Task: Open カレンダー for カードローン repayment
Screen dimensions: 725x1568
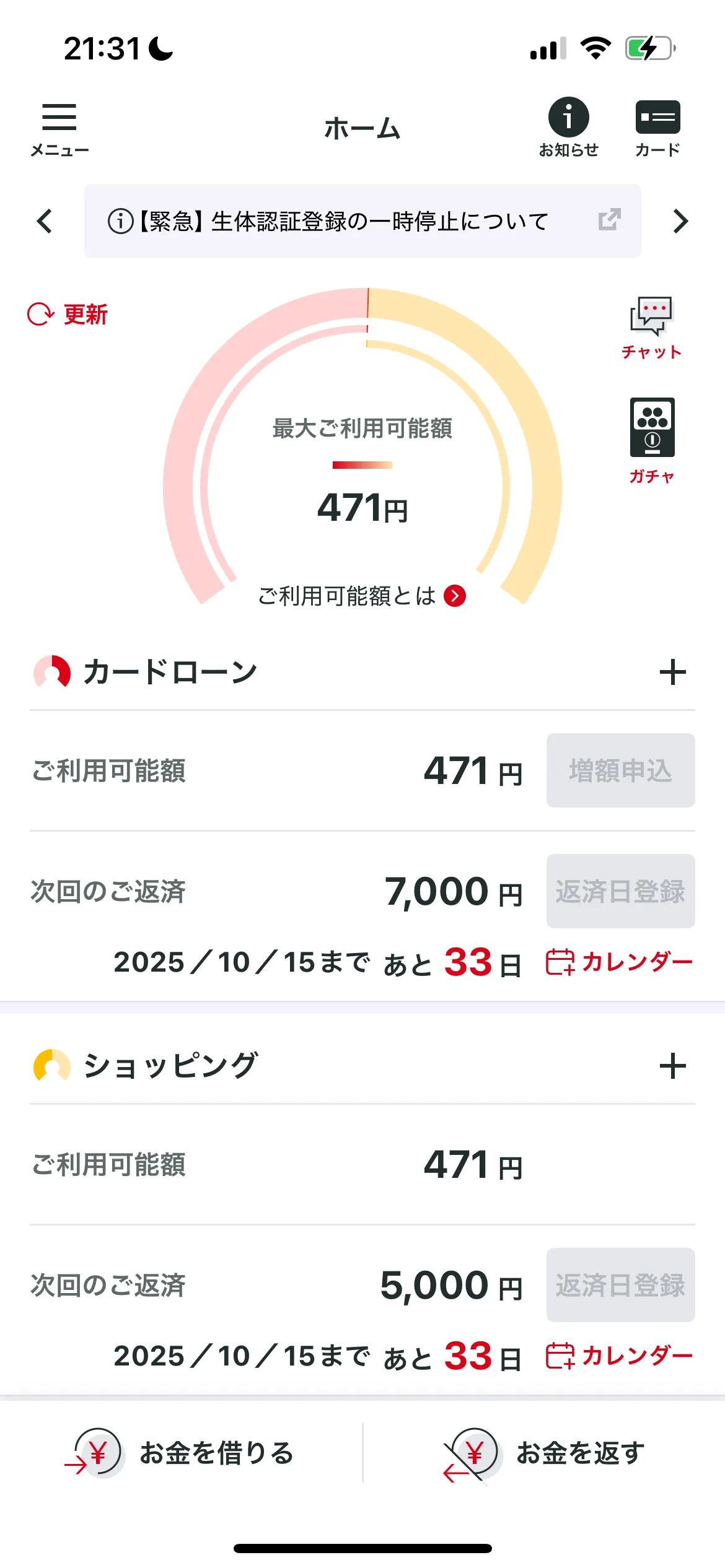Action: [619, 962]
